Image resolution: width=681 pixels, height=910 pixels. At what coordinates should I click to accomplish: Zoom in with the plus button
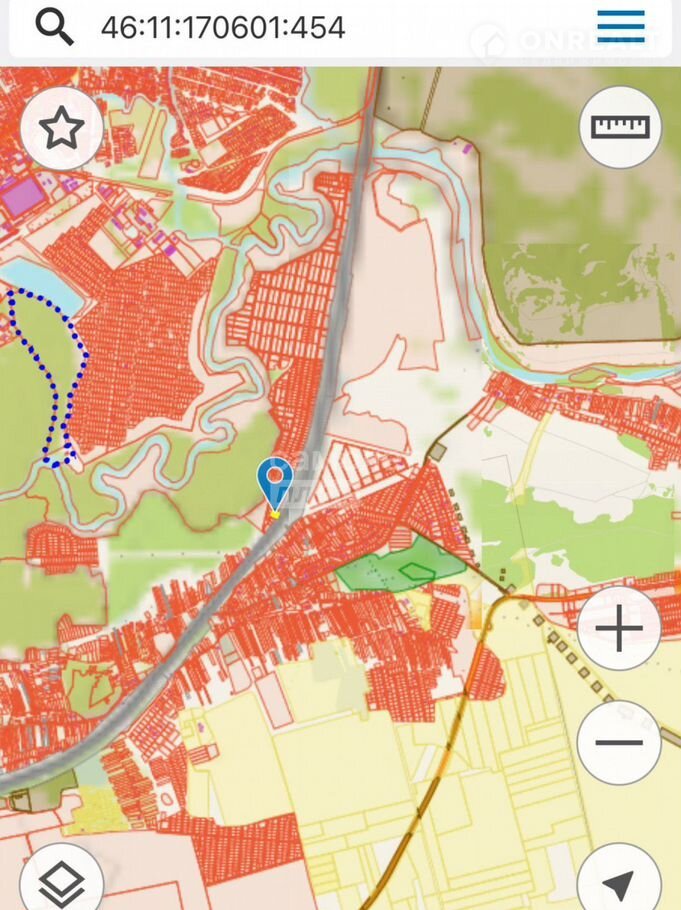(x=619, y=629)
